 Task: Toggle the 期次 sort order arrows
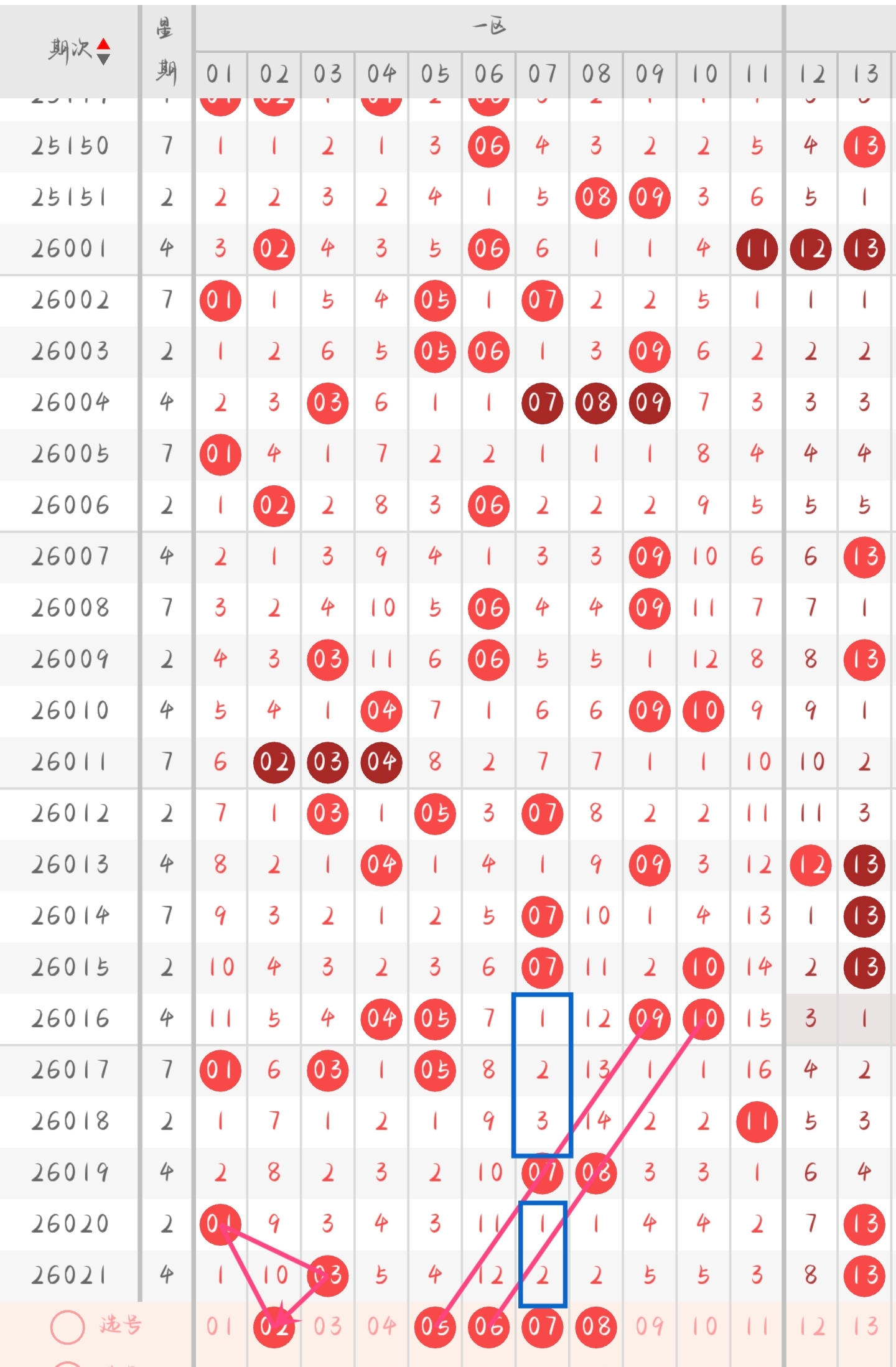pos(103,51)
